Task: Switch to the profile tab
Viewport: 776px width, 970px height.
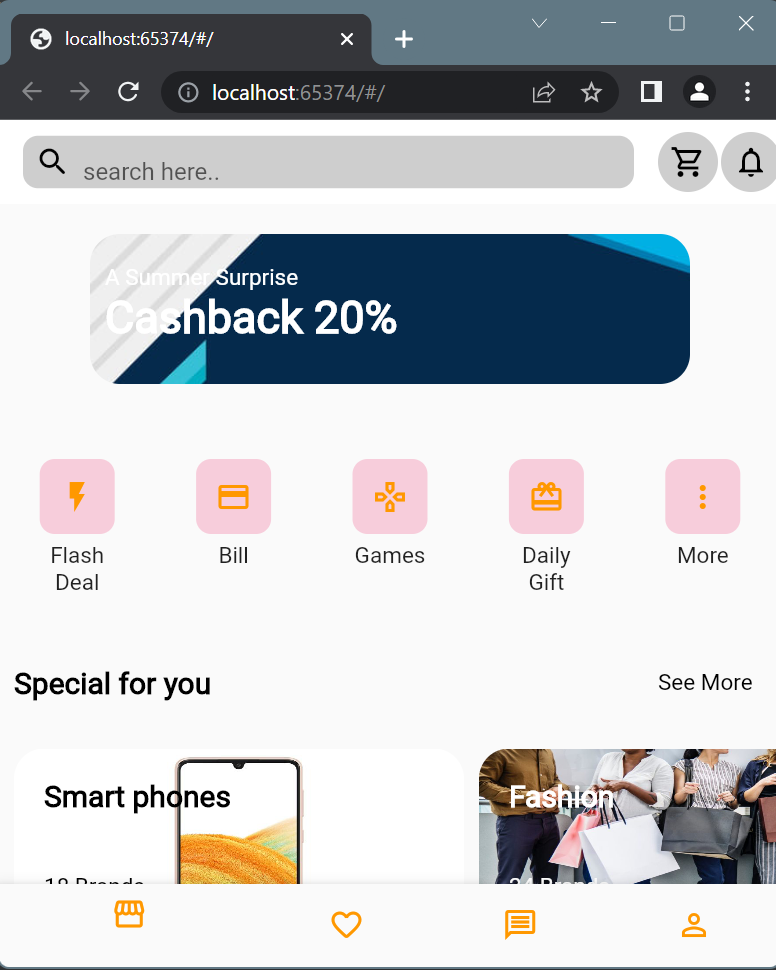Action: tap(693, 925)
